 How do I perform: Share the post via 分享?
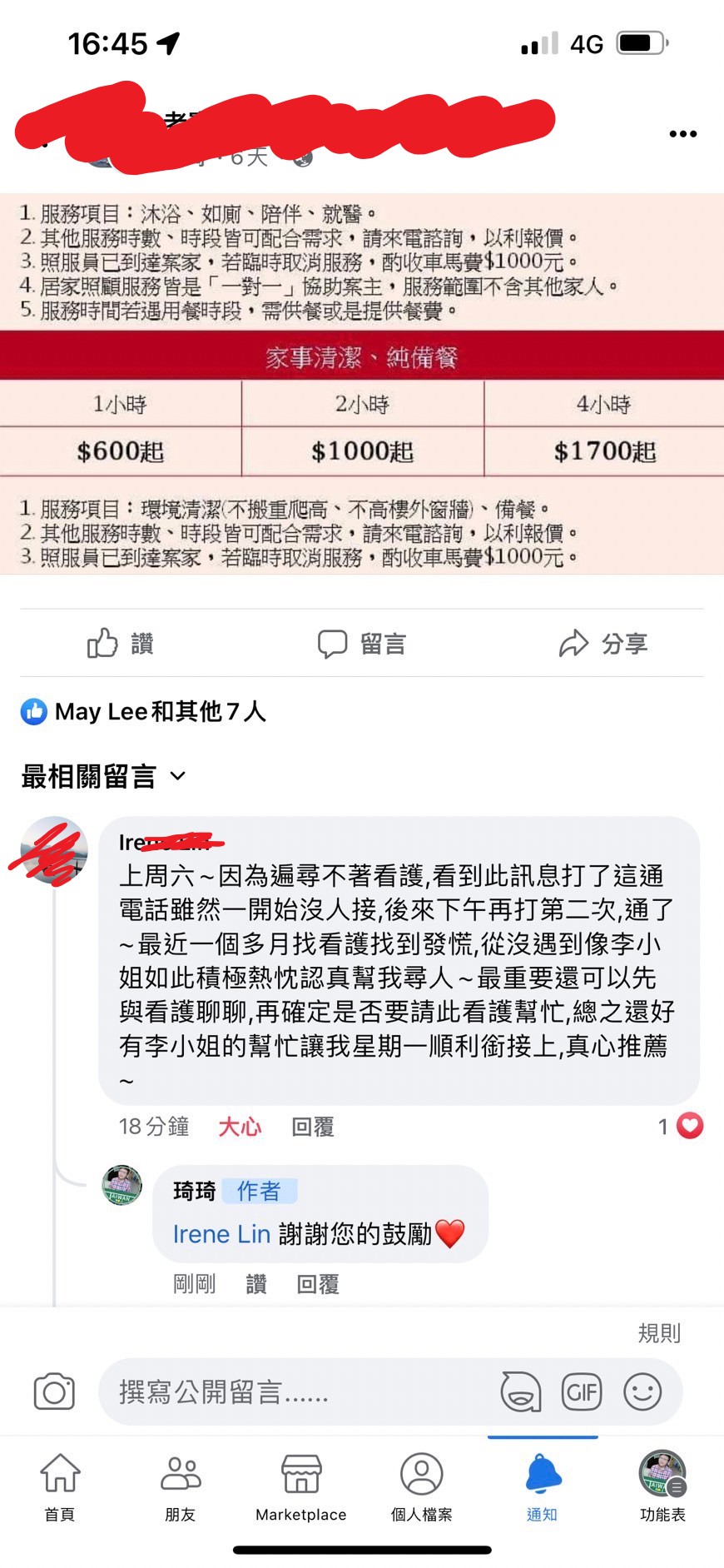coord(603,643)
